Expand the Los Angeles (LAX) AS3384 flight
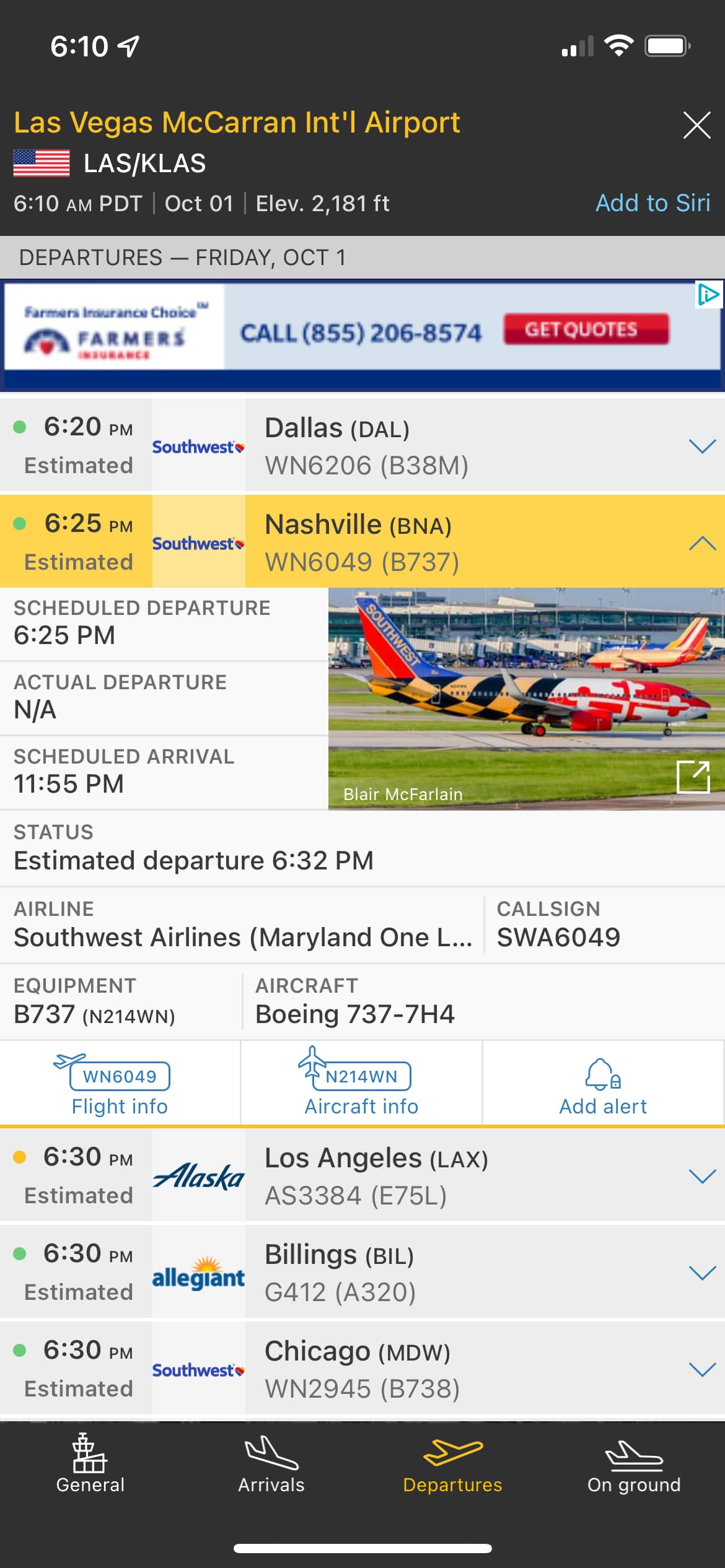 [702, 1176]
